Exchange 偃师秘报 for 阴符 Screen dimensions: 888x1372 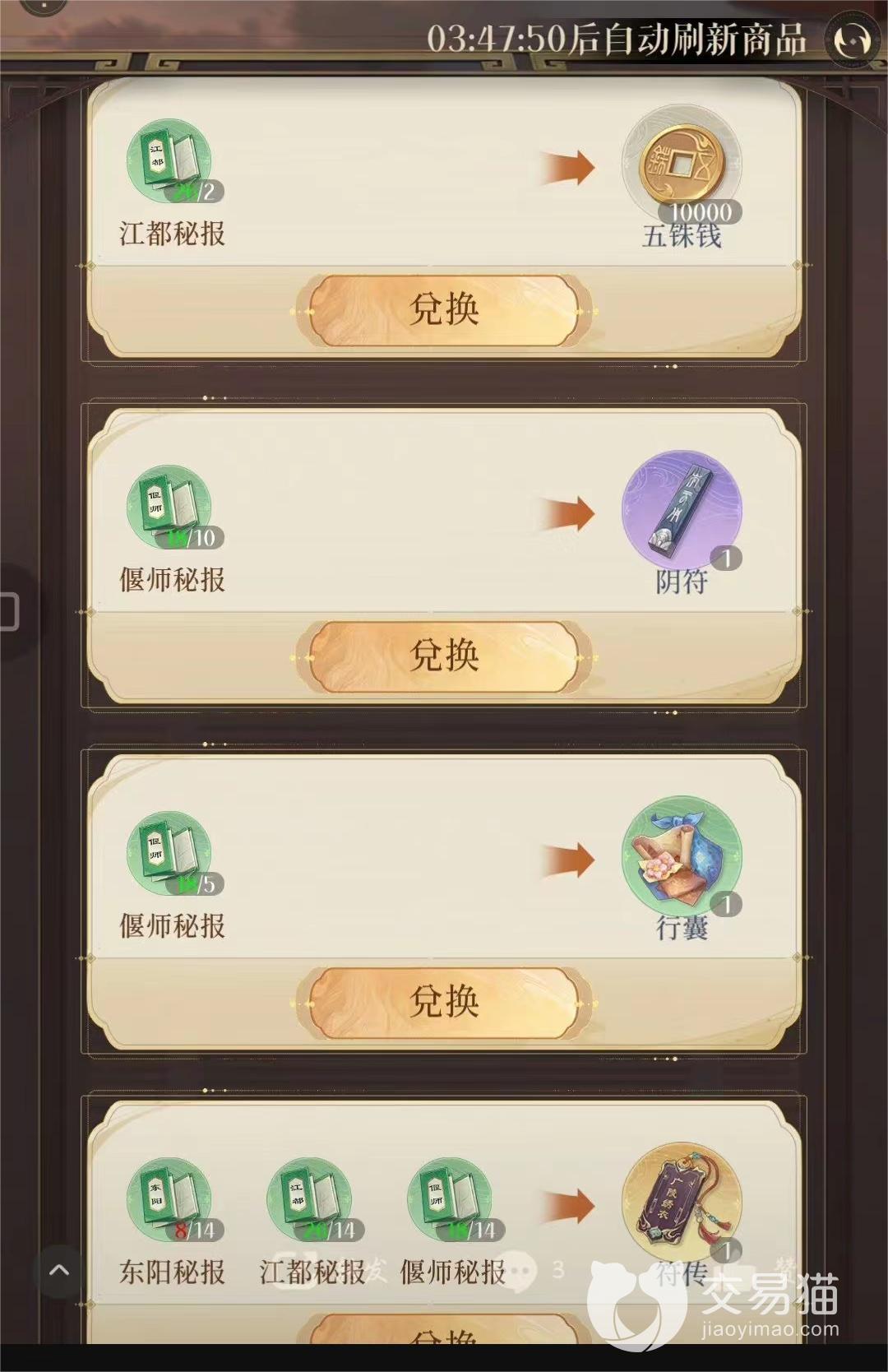click(x=444, y=656)
